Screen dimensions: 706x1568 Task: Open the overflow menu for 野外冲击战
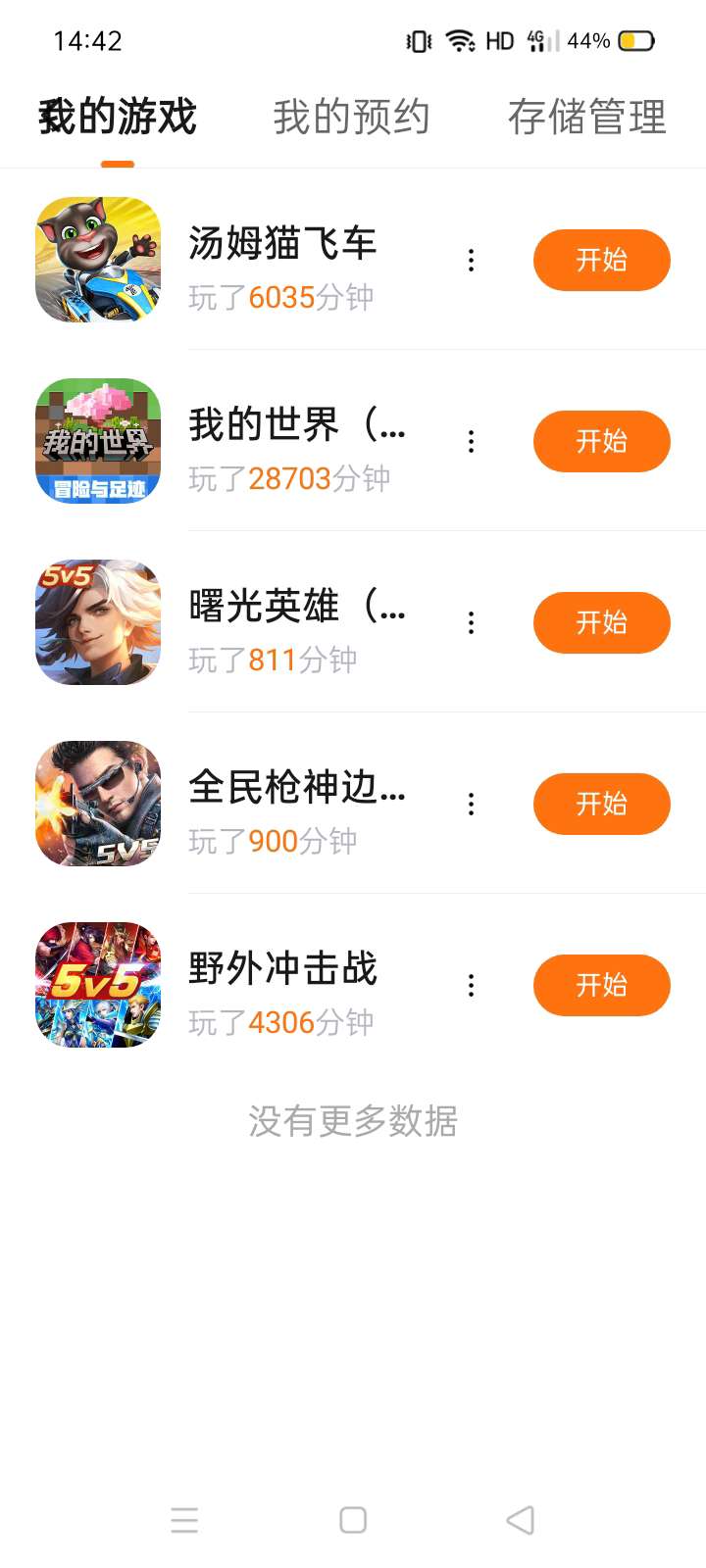tap(472, 985)
